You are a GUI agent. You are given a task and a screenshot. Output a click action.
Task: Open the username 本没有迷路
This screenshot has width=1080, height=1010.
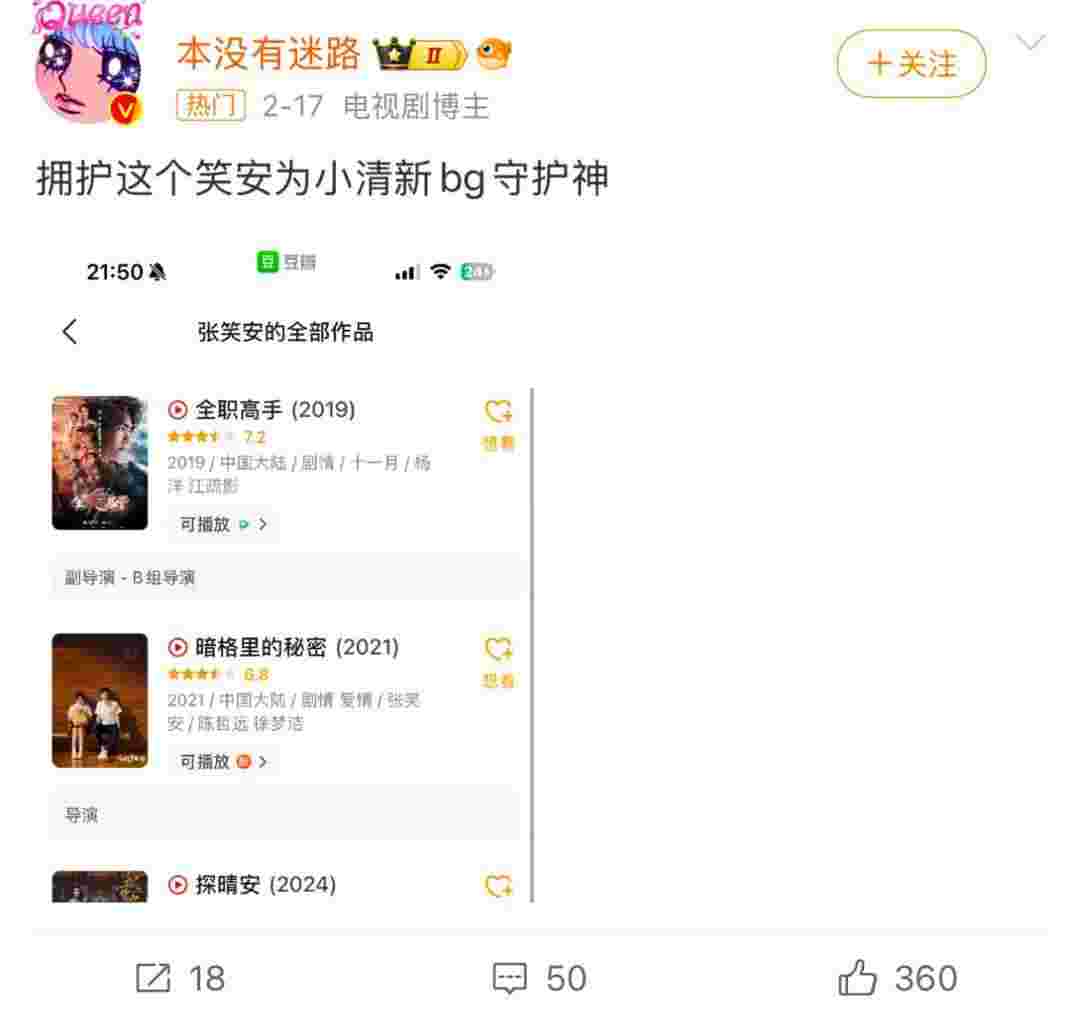(x=267, y=54)
